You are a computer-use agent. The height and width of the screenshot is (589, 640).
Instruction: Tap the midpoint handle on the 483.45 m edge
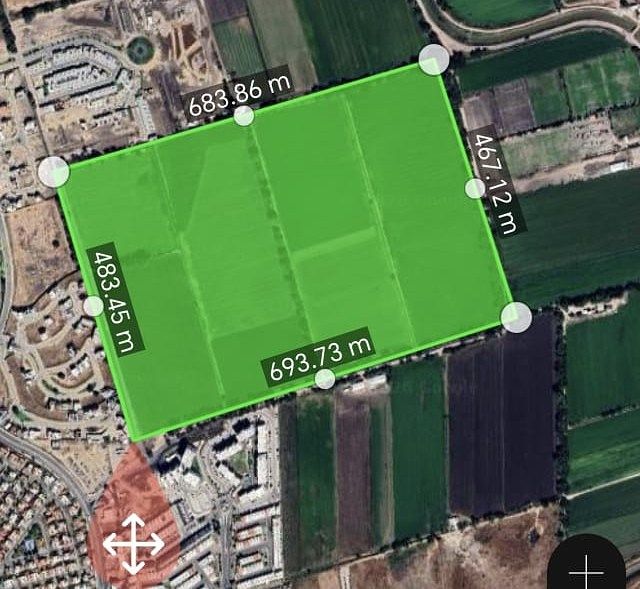point(94,306)
